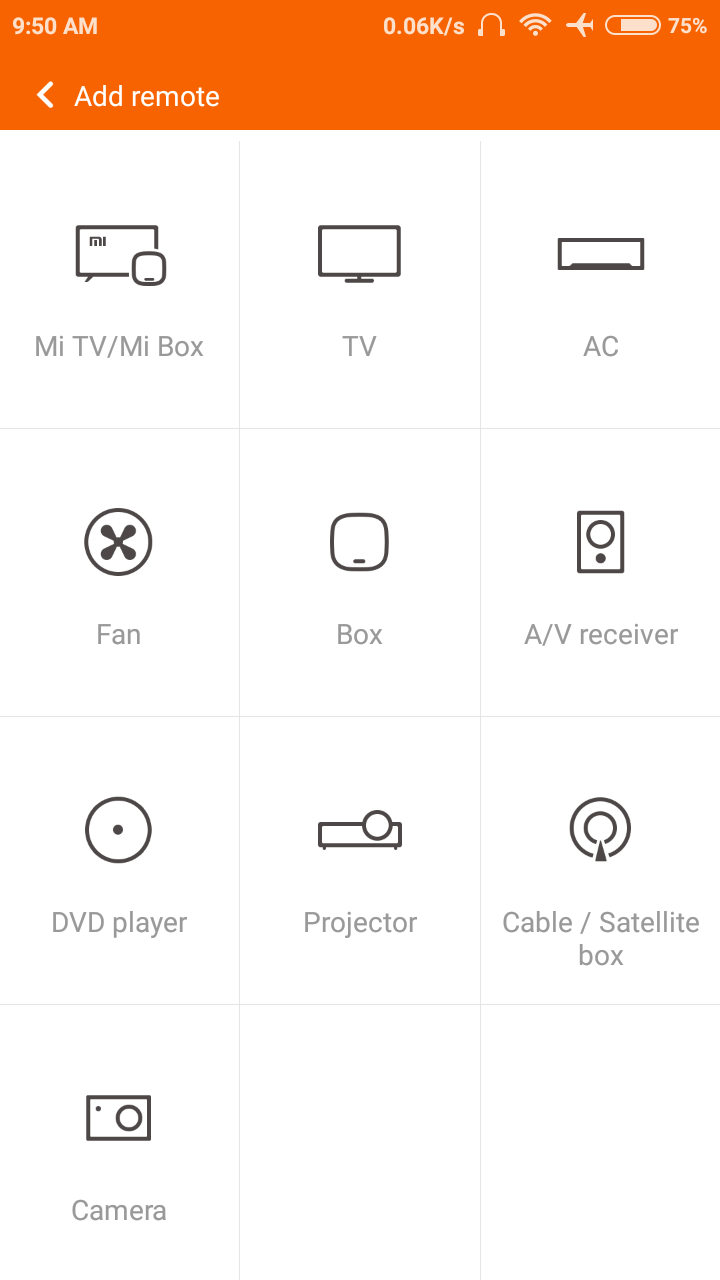
Task: Tap Cable / Satellite box option
Action: [x=600, y=862]
